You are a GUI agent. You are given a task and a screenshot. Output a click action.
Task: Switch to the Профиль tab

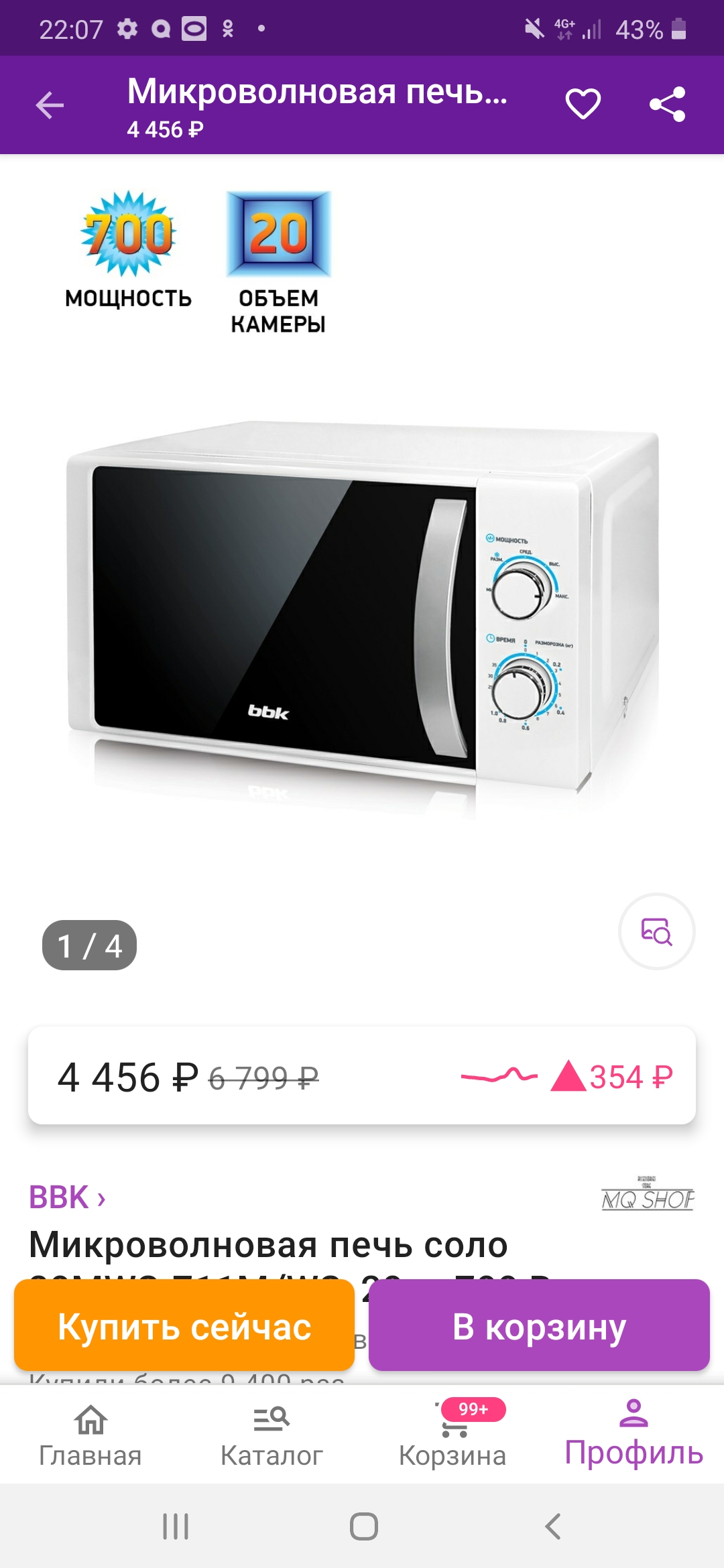(633, 1435)
